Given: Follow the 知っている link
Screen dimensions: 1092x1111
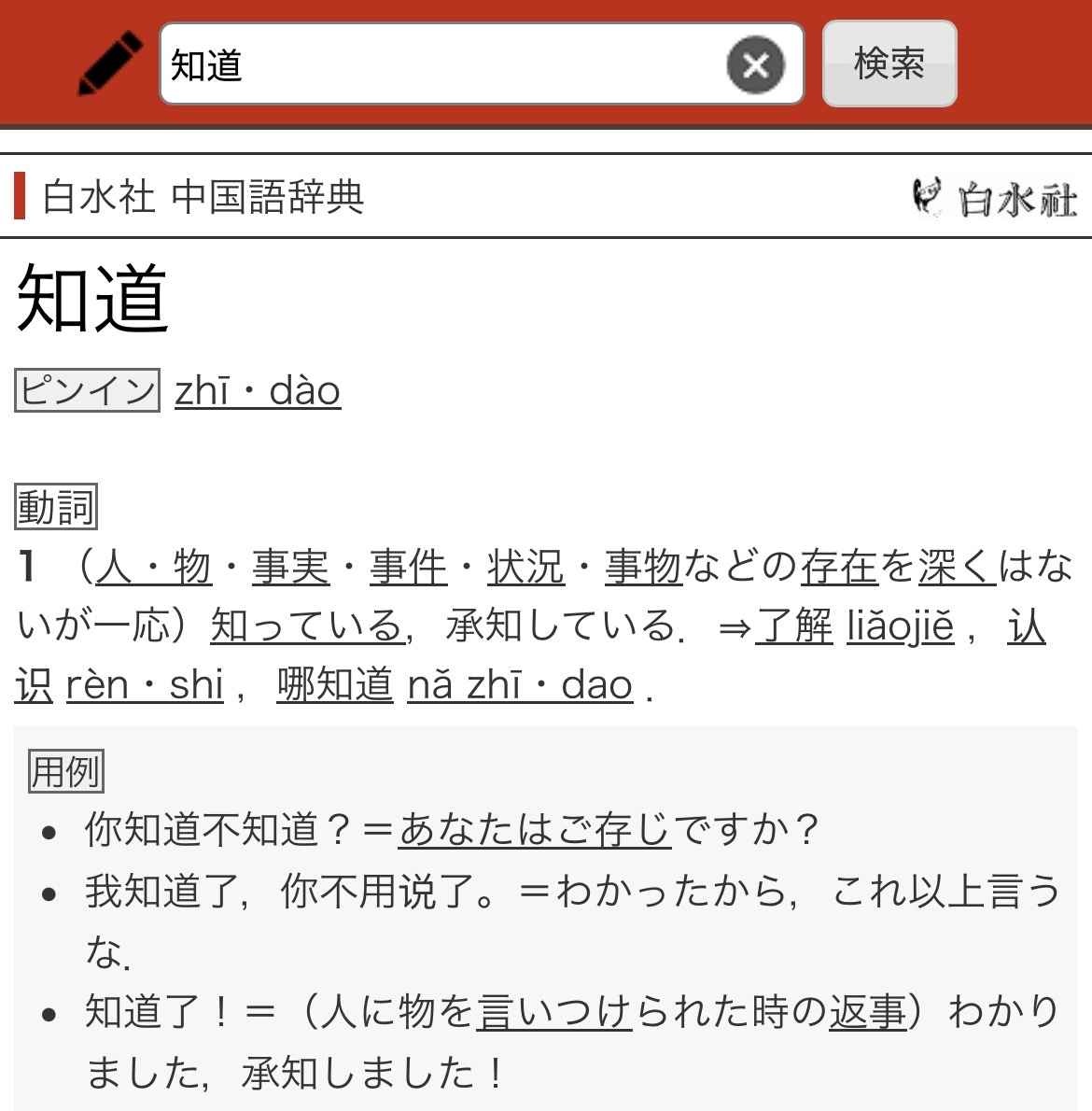Looking at the screenshot, I should 306,626.
